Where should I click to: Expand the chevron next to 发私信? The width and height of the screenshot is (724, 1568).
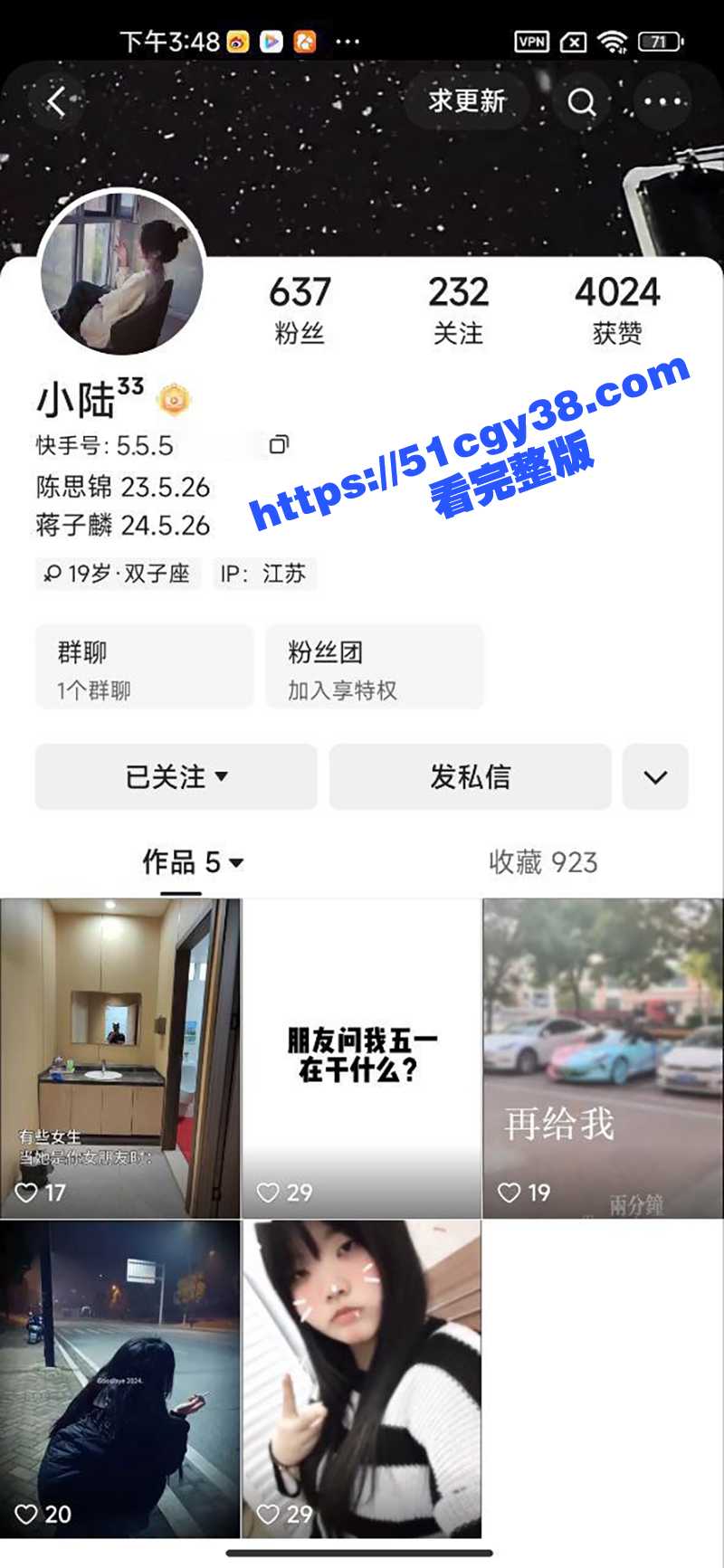(x=655, y=776)
